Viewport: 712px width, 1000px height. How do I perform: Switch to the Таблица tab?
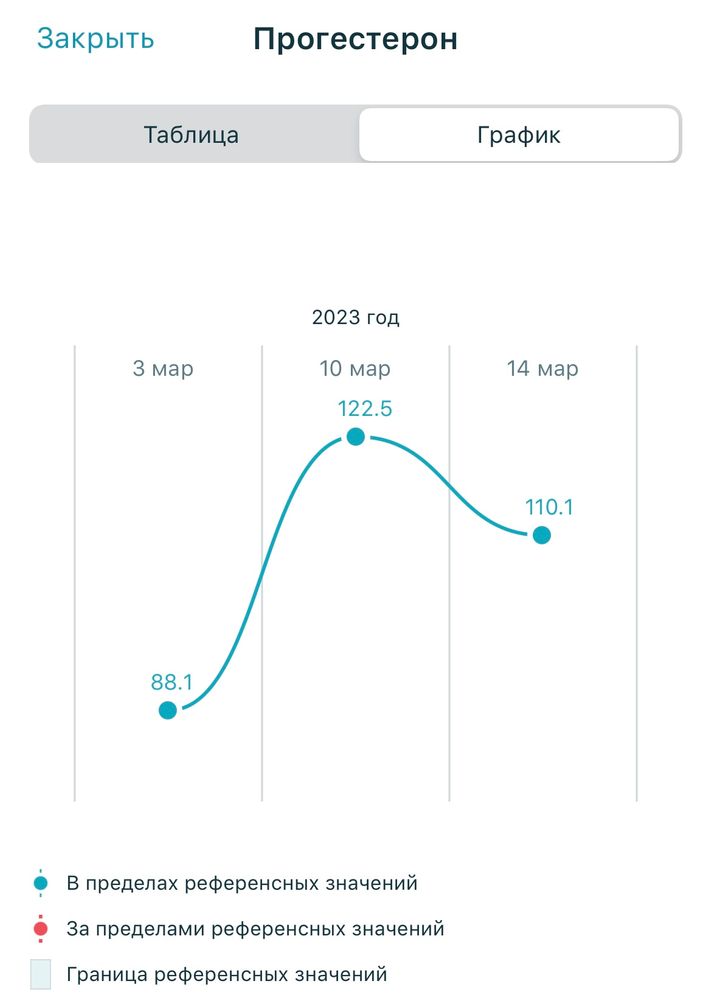[x=191, y=135]
